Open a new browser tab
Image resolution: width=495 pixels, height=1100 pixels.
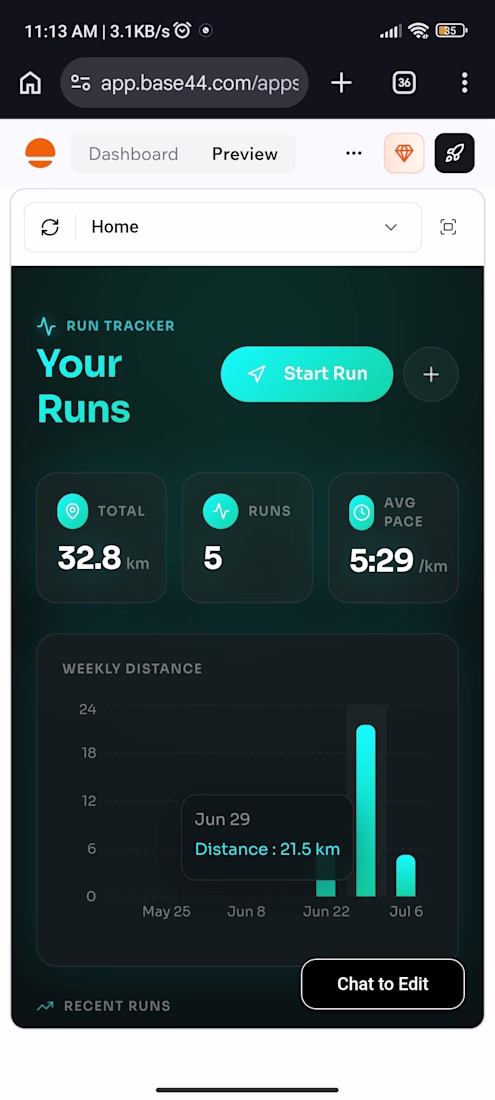pyautogui.click(x=341, y=83)
